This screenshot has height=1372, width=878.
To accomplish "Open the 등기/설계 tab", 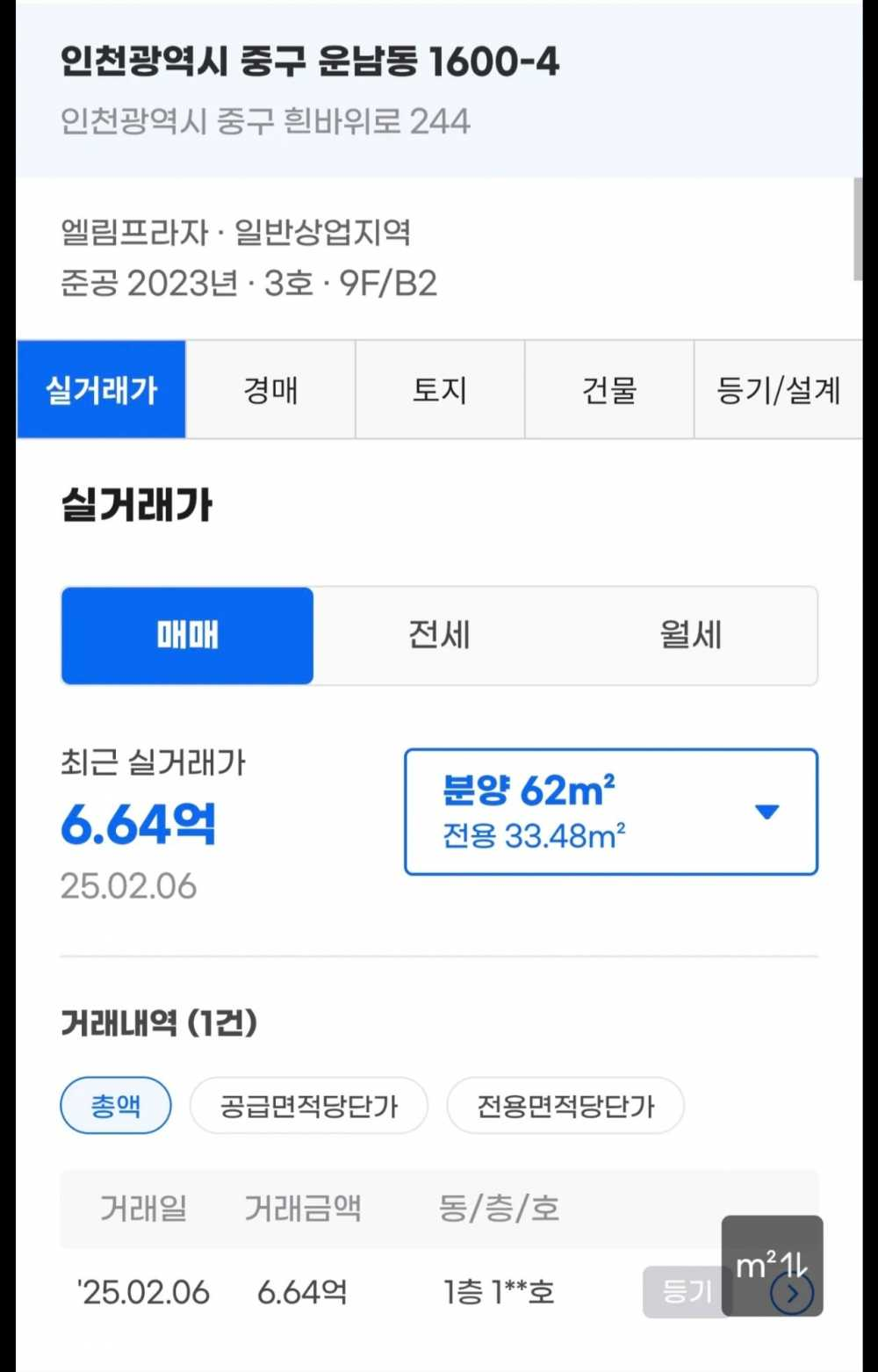I will click(779, 389).
